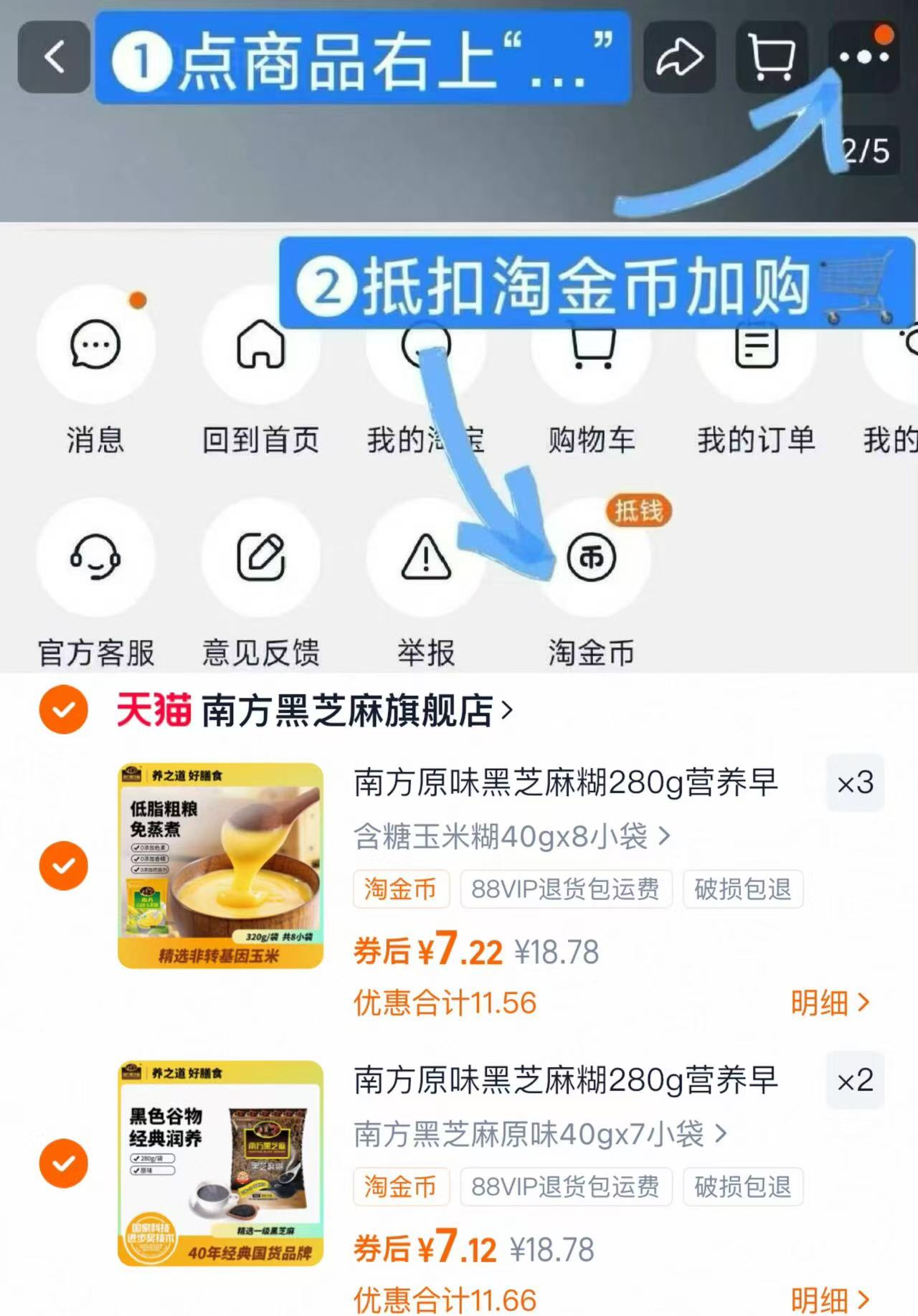Open the more options "..." menu

point(863,57)
